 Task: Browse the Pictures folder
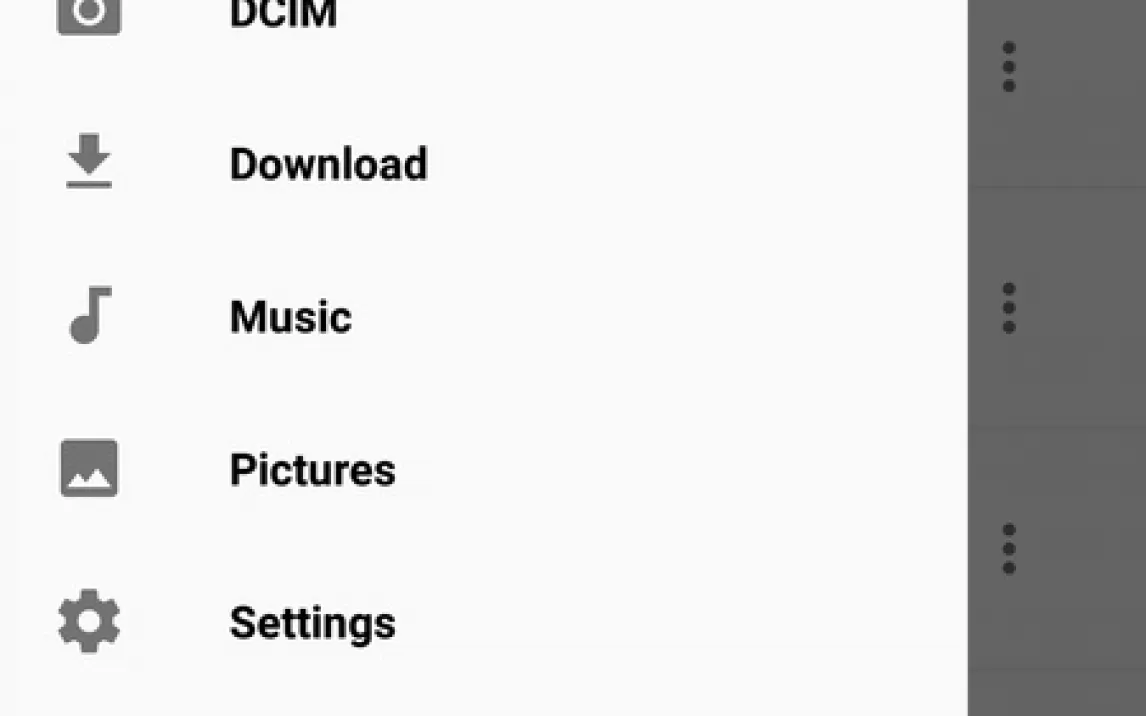tap(312, 470)
